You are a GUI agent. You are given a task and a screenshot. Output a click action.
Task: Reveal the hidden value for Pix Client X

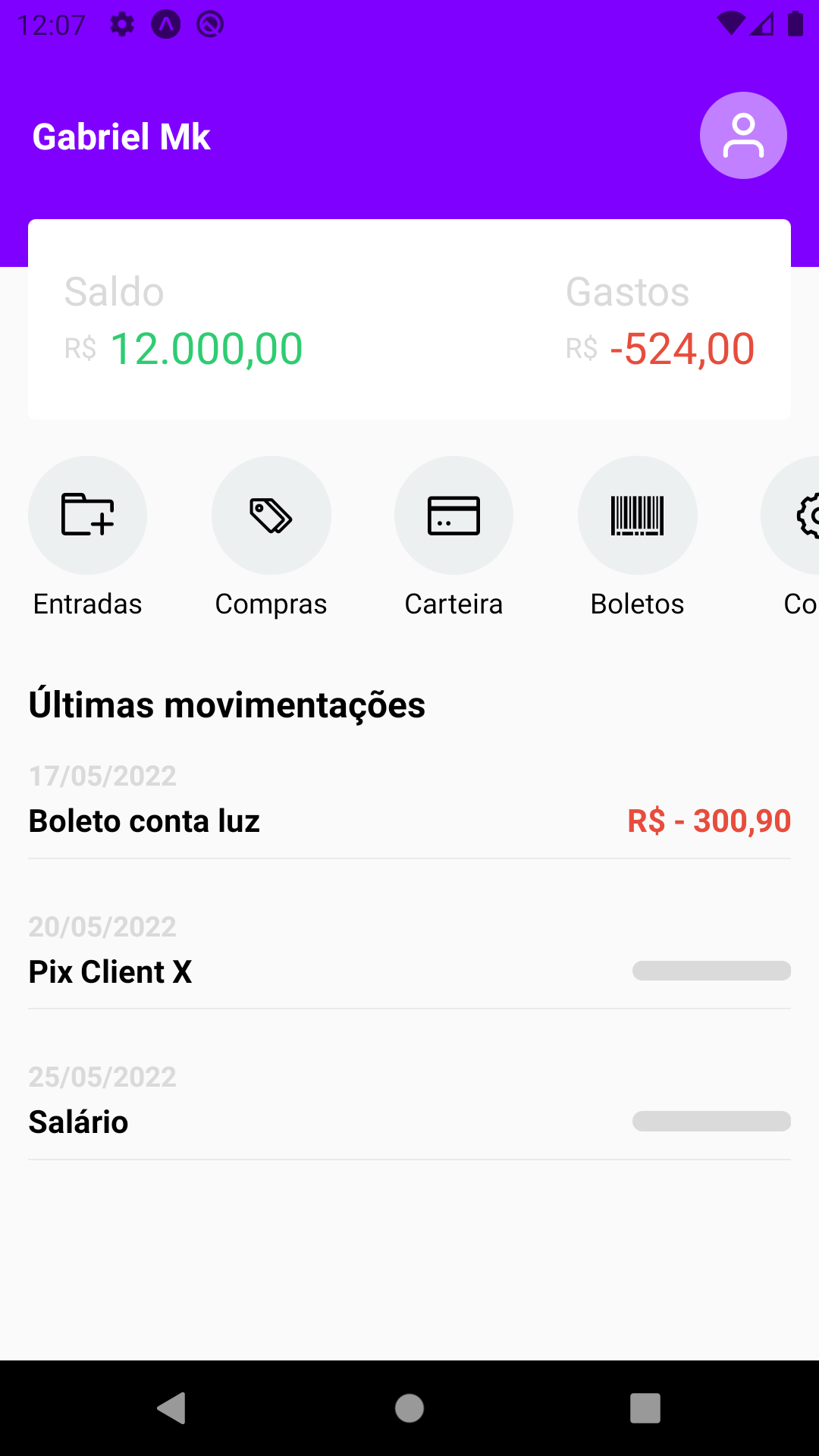[711, 971]
